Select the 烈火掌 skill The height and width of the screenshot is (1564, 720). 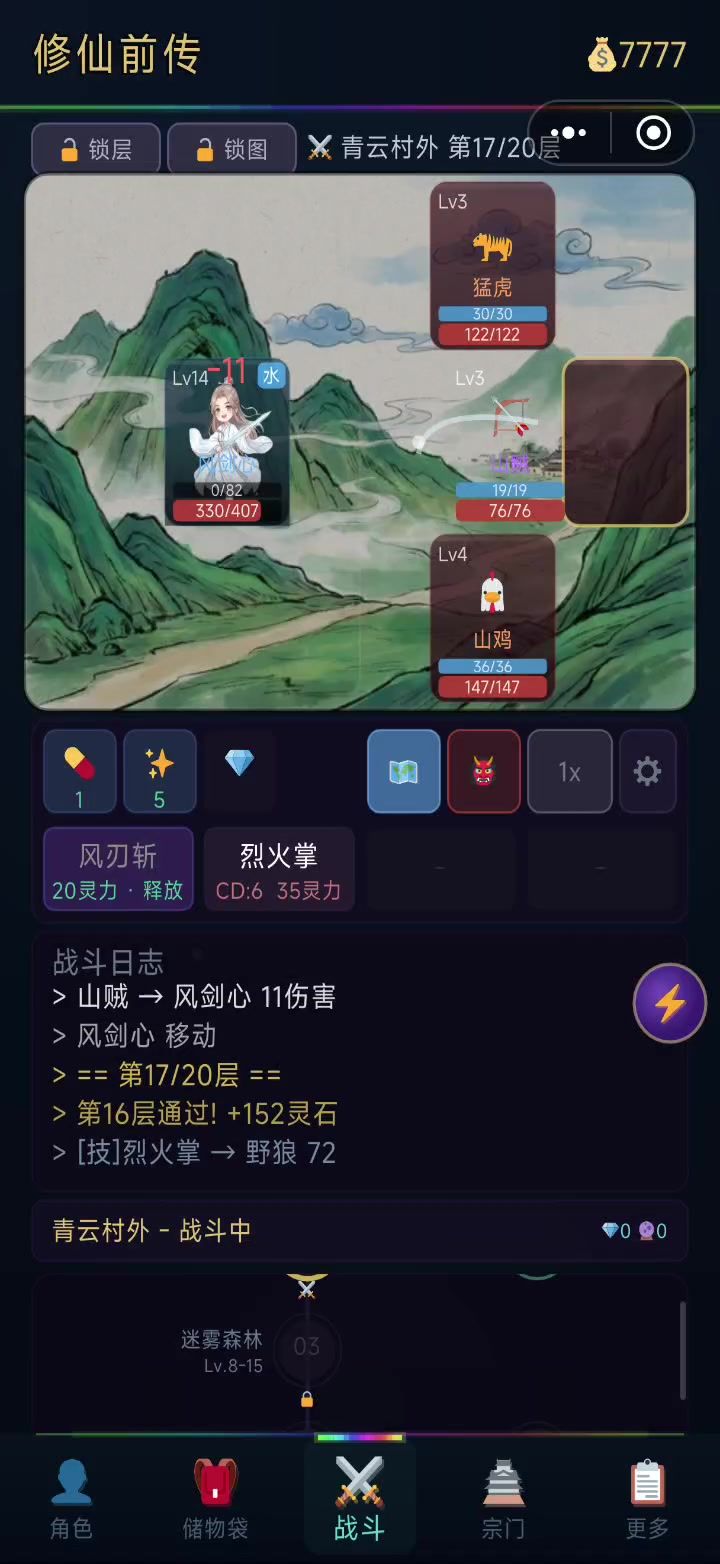(279, 869)
